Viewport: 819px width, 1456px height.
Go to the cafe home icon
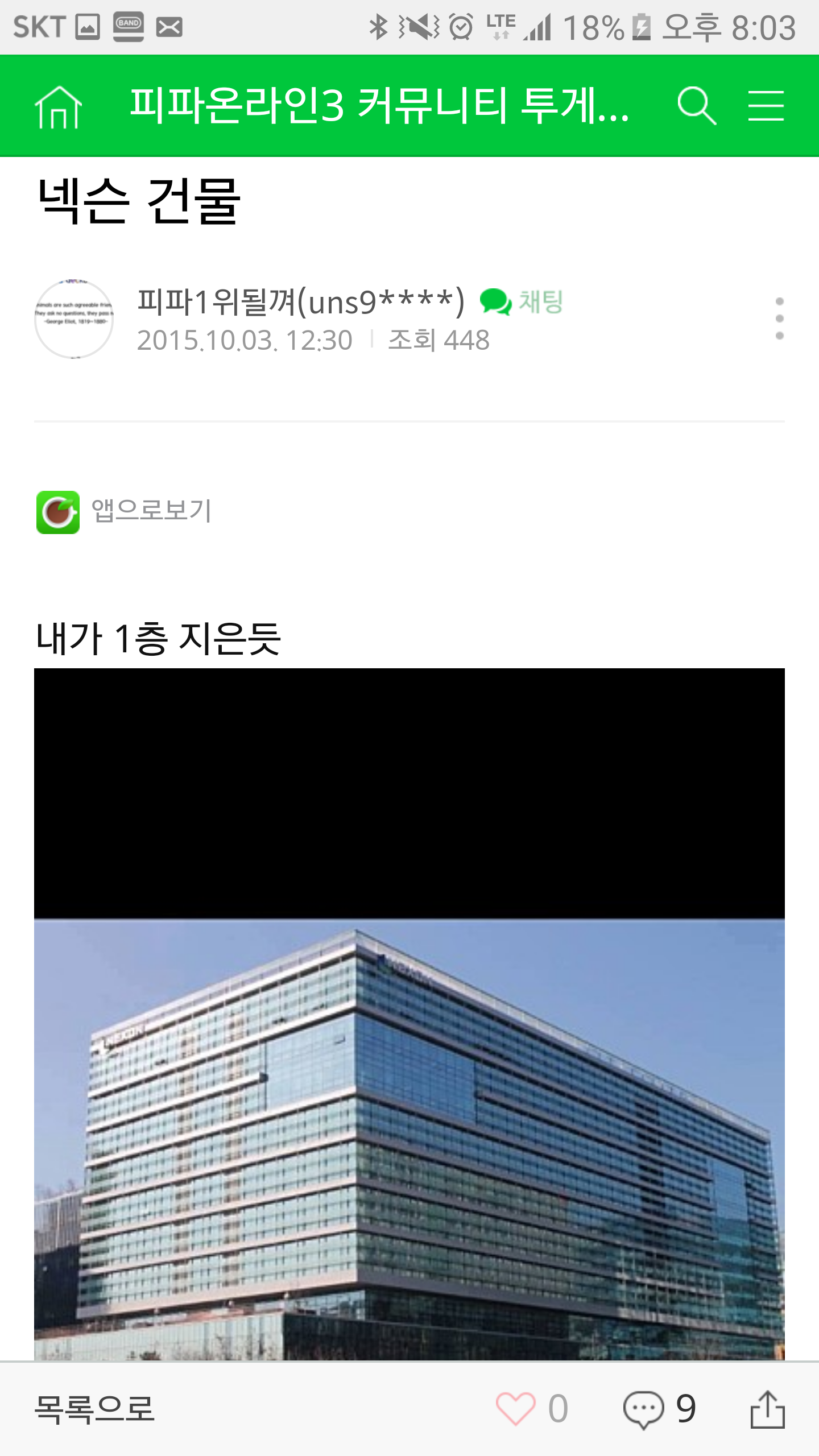tap(59, 106)
